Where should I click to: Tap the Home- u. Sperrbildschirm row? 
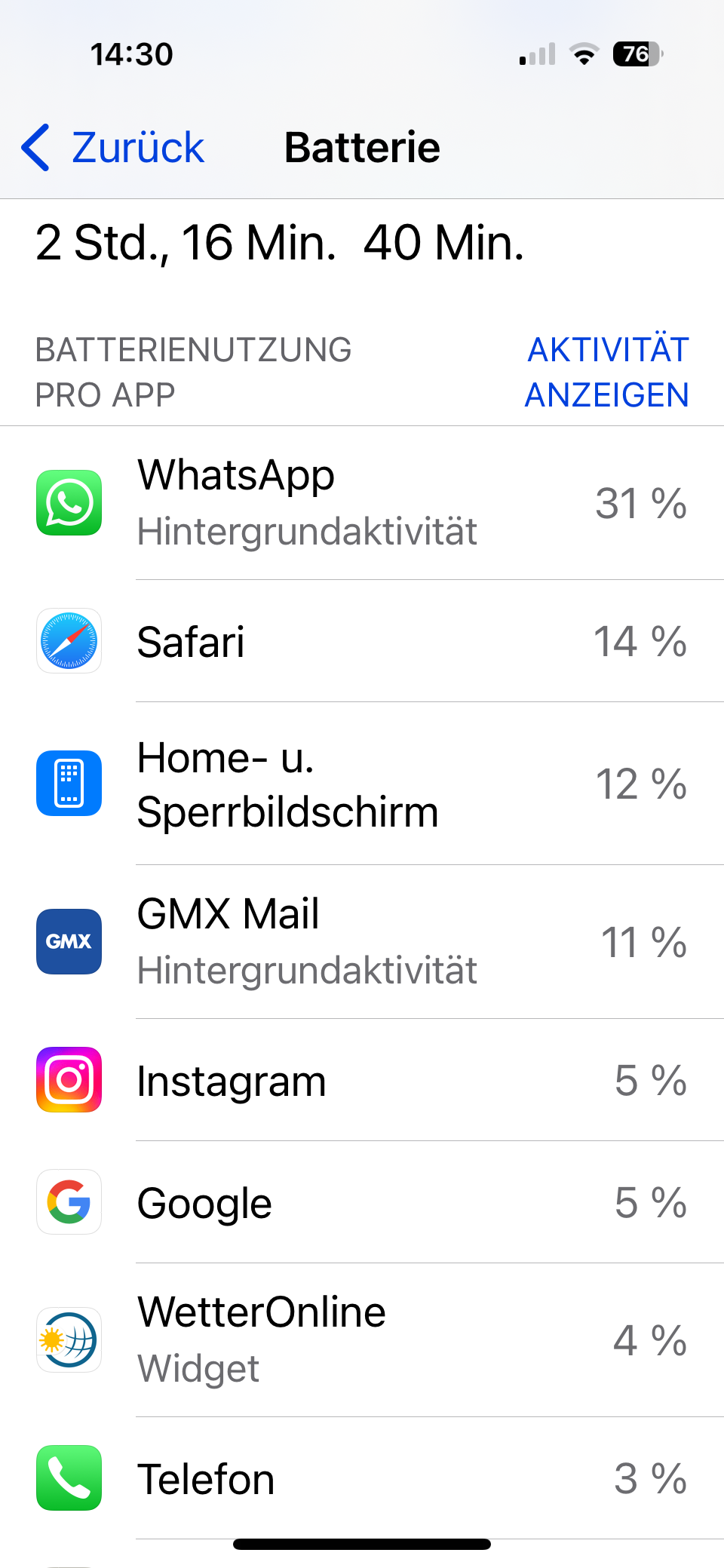pyautogui.click(x=362, y=784)
